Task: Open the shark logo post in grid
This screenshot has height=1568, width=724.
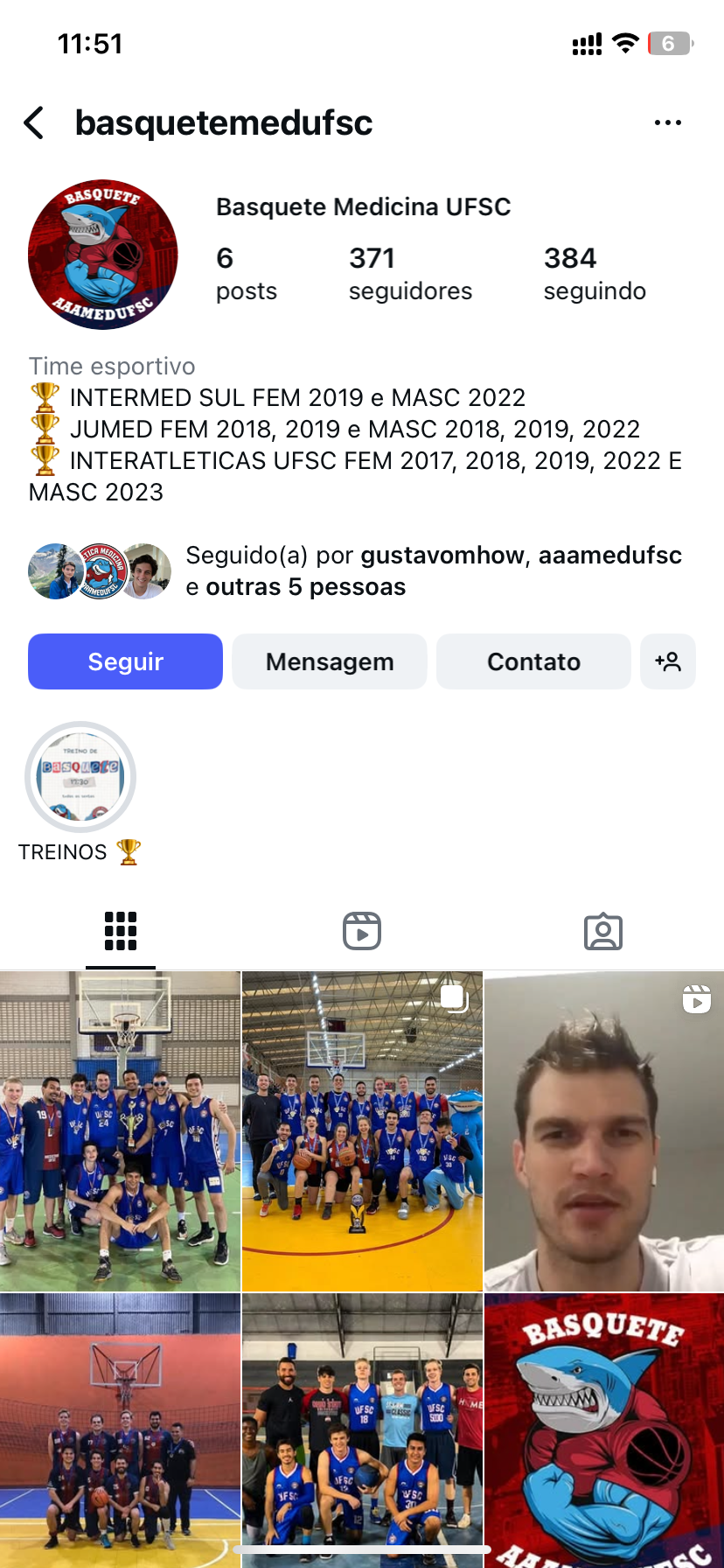Action: [604, 1430]
